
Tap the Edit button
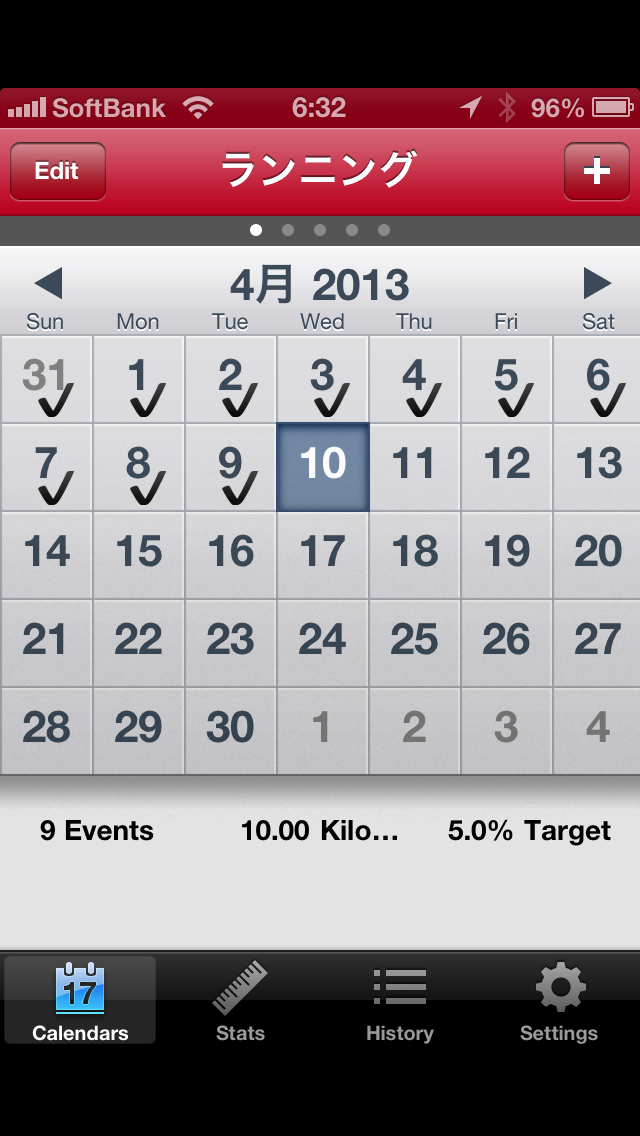pos(57,171)
